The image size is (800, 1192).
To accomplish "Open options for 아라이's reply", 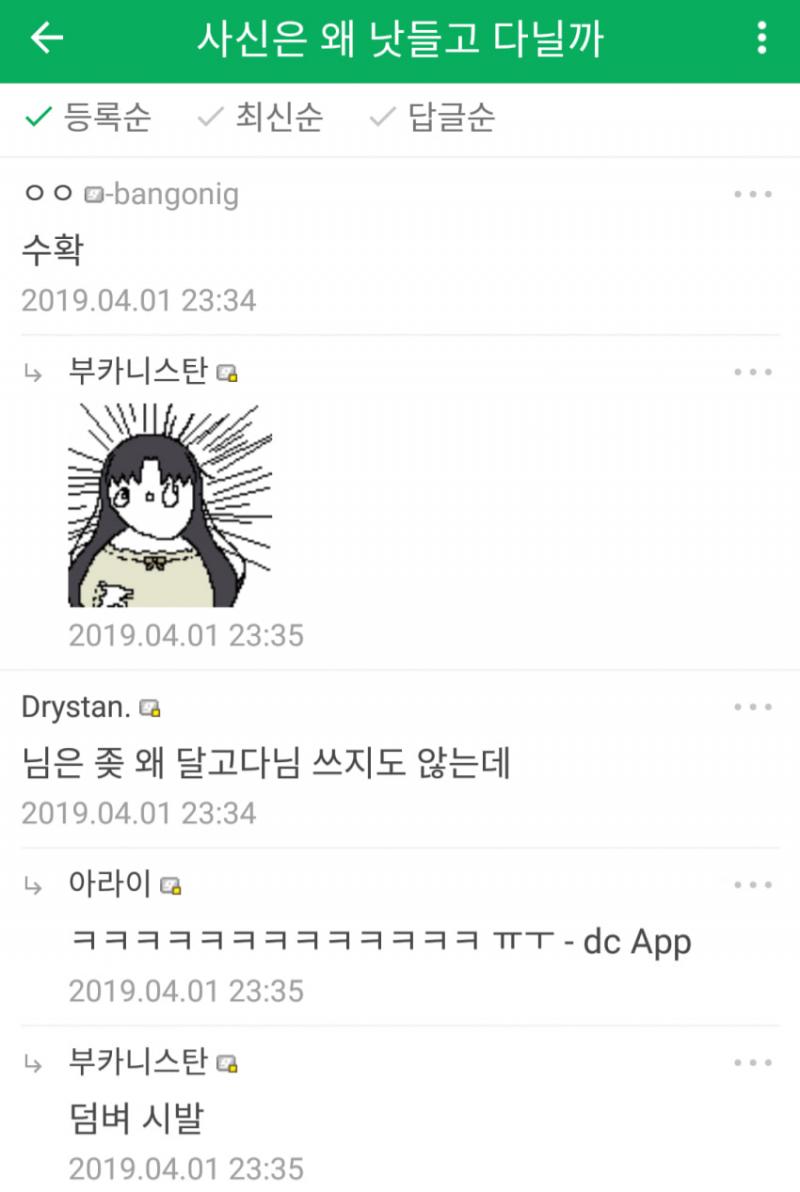I will (753, 885).
